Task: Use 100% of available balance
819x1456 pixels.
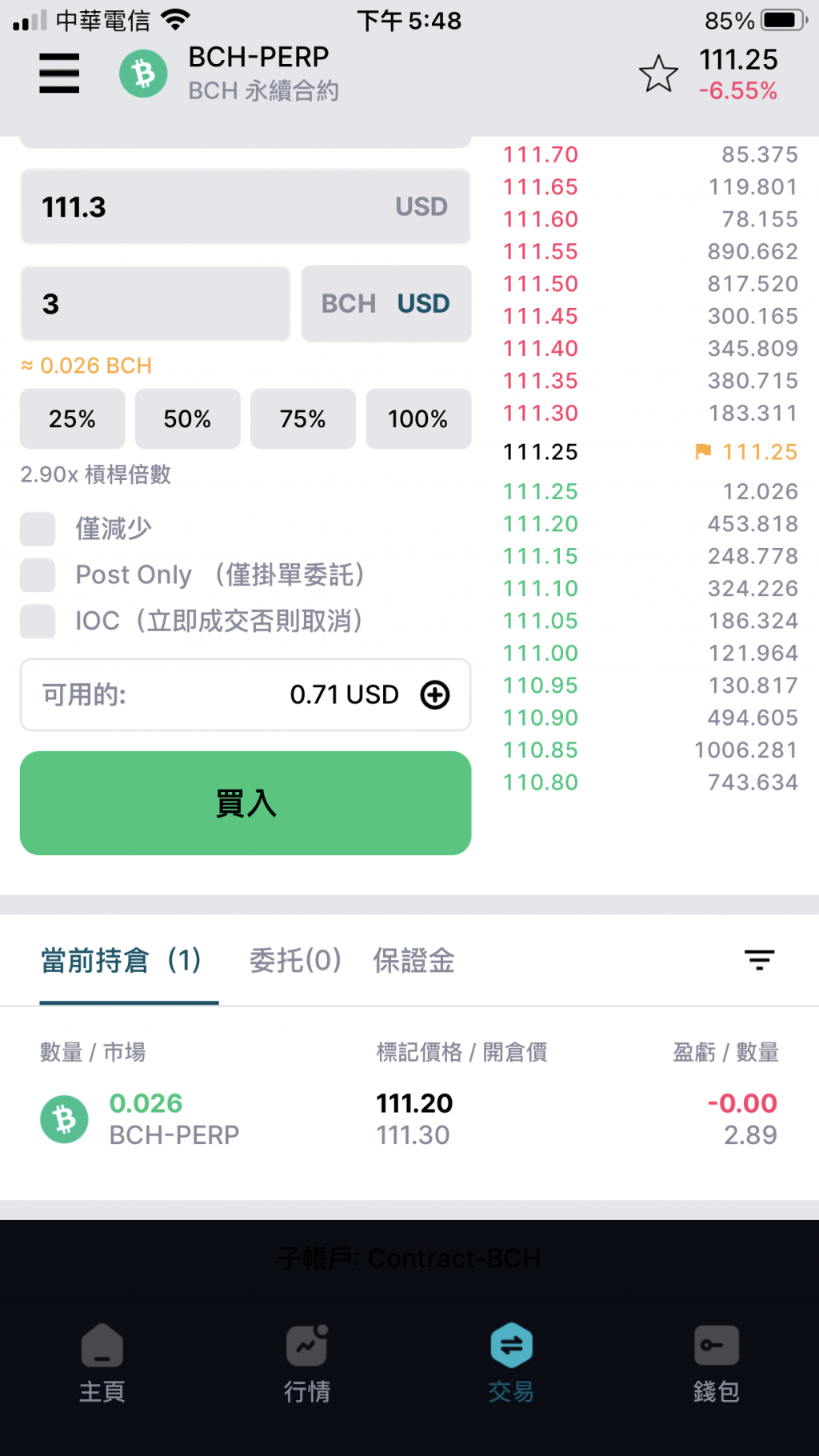Action: (x=417, y=418)
